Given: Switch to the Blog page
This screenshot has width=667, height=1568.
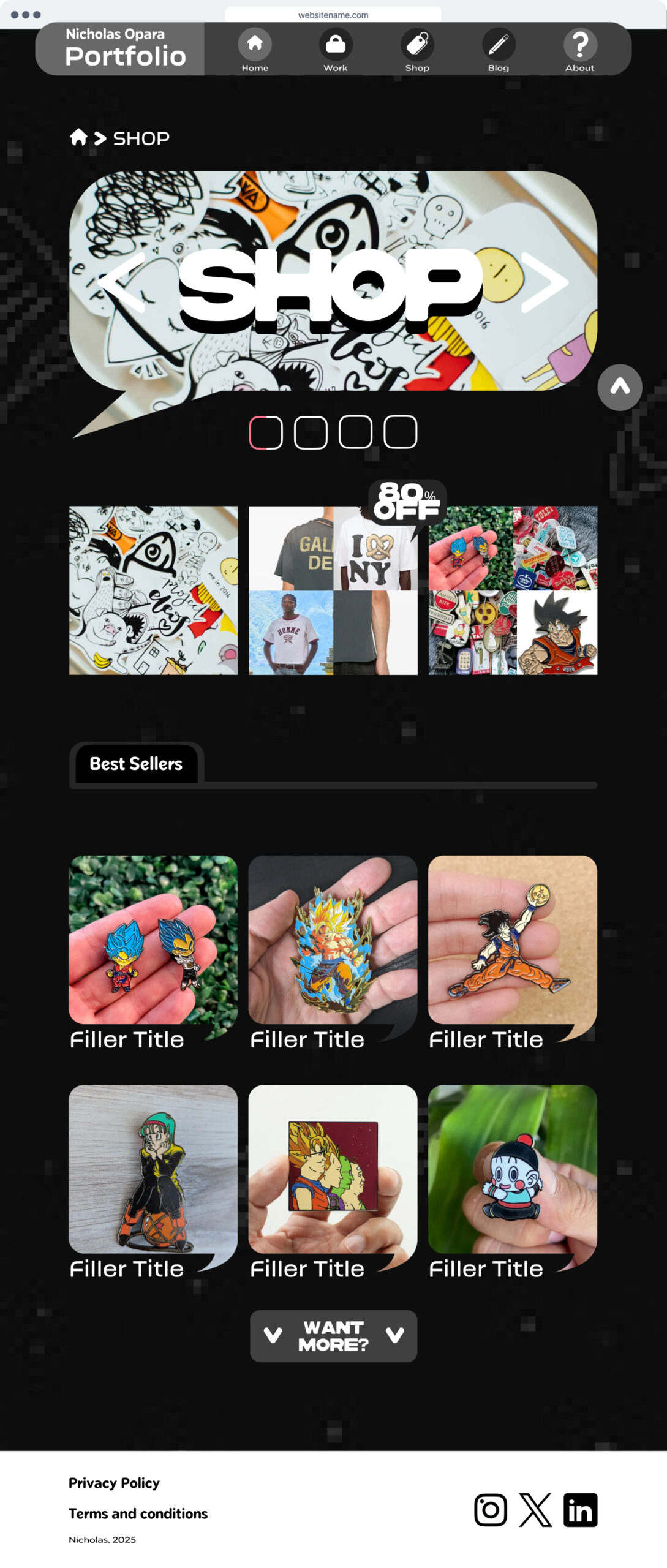Looking at the screenshot, I should (x=498, y=49).
